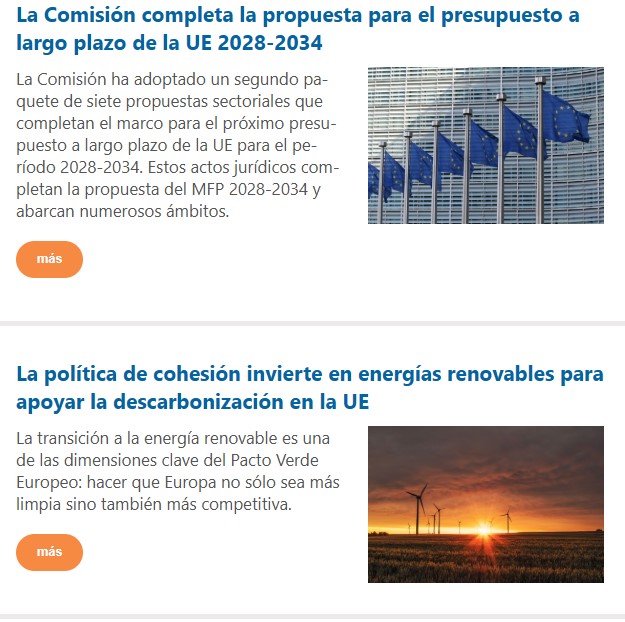Tap 'más' under the renewable energy article

tap(49, 552)
